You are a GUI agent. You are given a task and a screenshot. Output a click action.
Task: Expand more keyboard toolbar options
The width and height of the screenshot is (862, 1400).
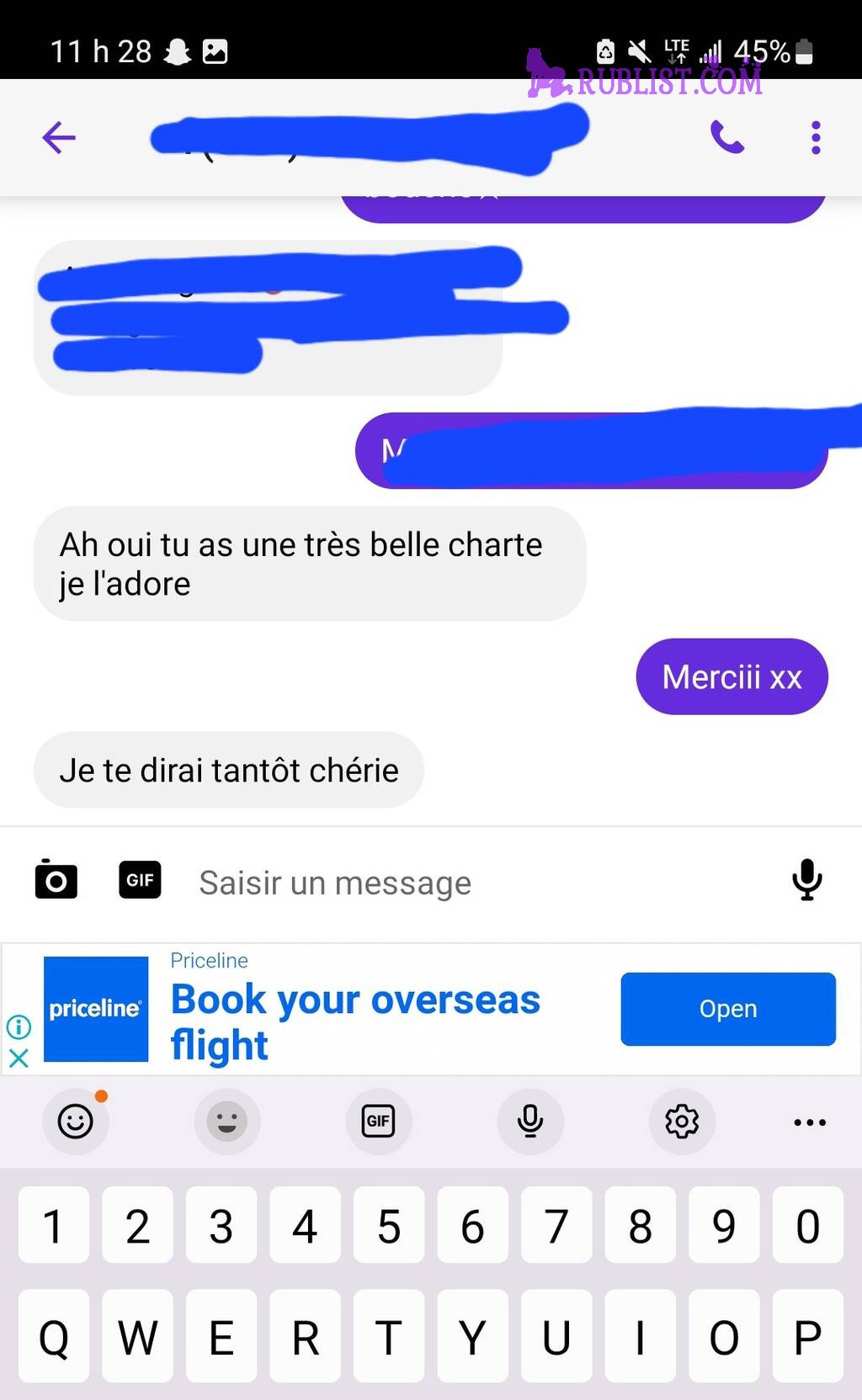[x=810, y=1122]
